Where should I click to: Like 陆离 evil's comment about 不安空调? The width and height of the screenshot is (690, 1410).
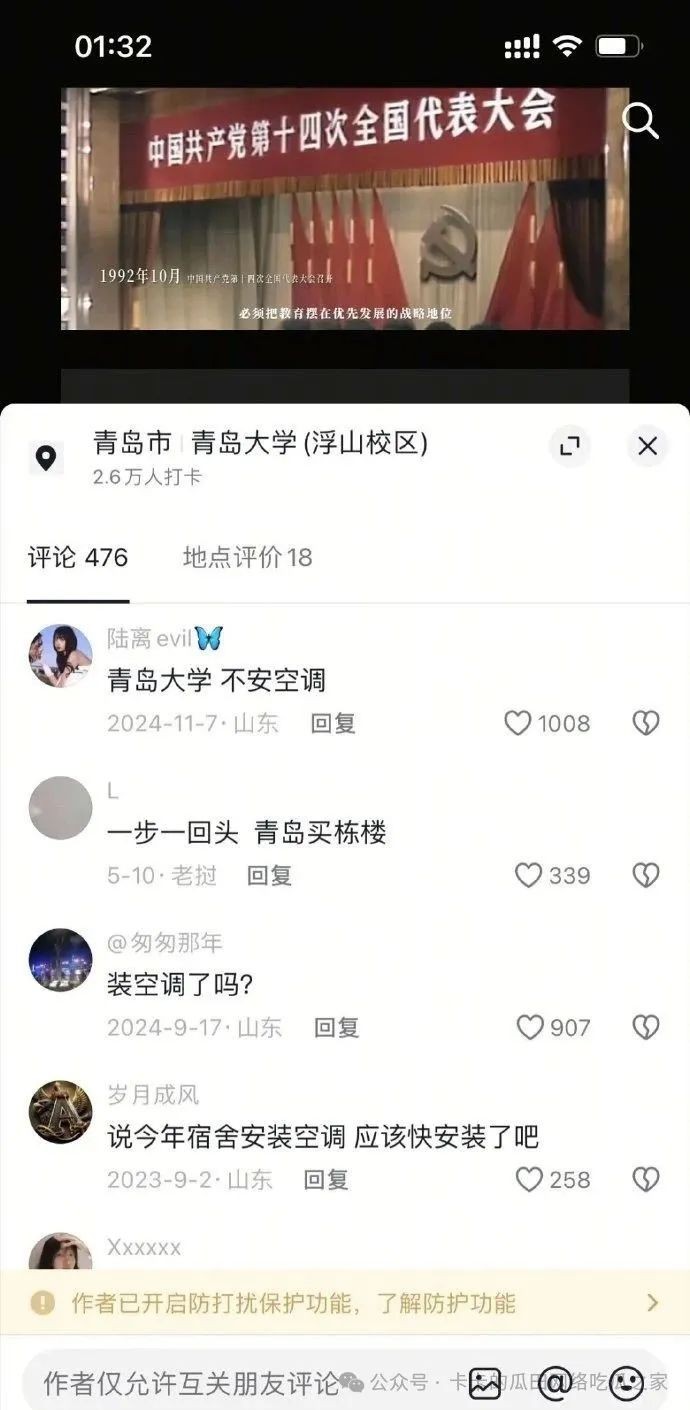tap(517, 723)
